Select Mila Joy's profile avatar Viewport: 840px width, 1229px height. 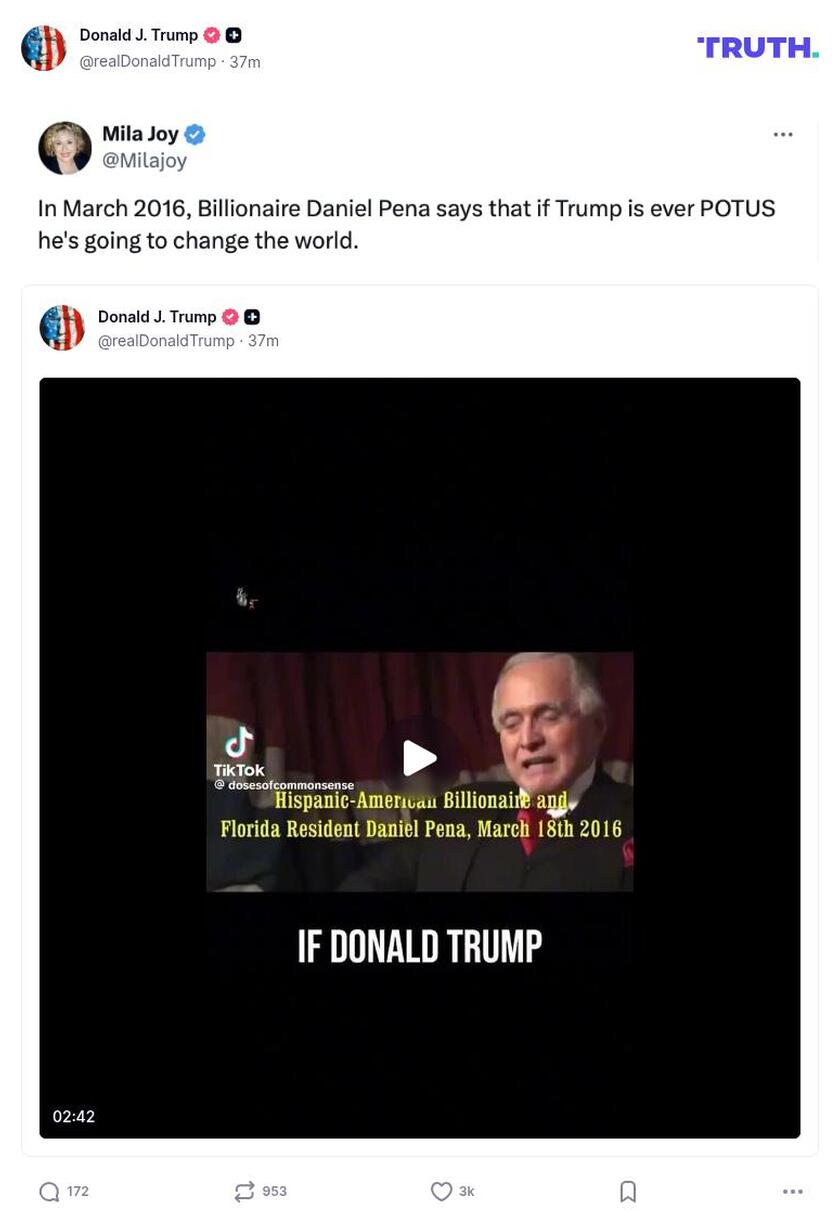(x=64, y=147)
